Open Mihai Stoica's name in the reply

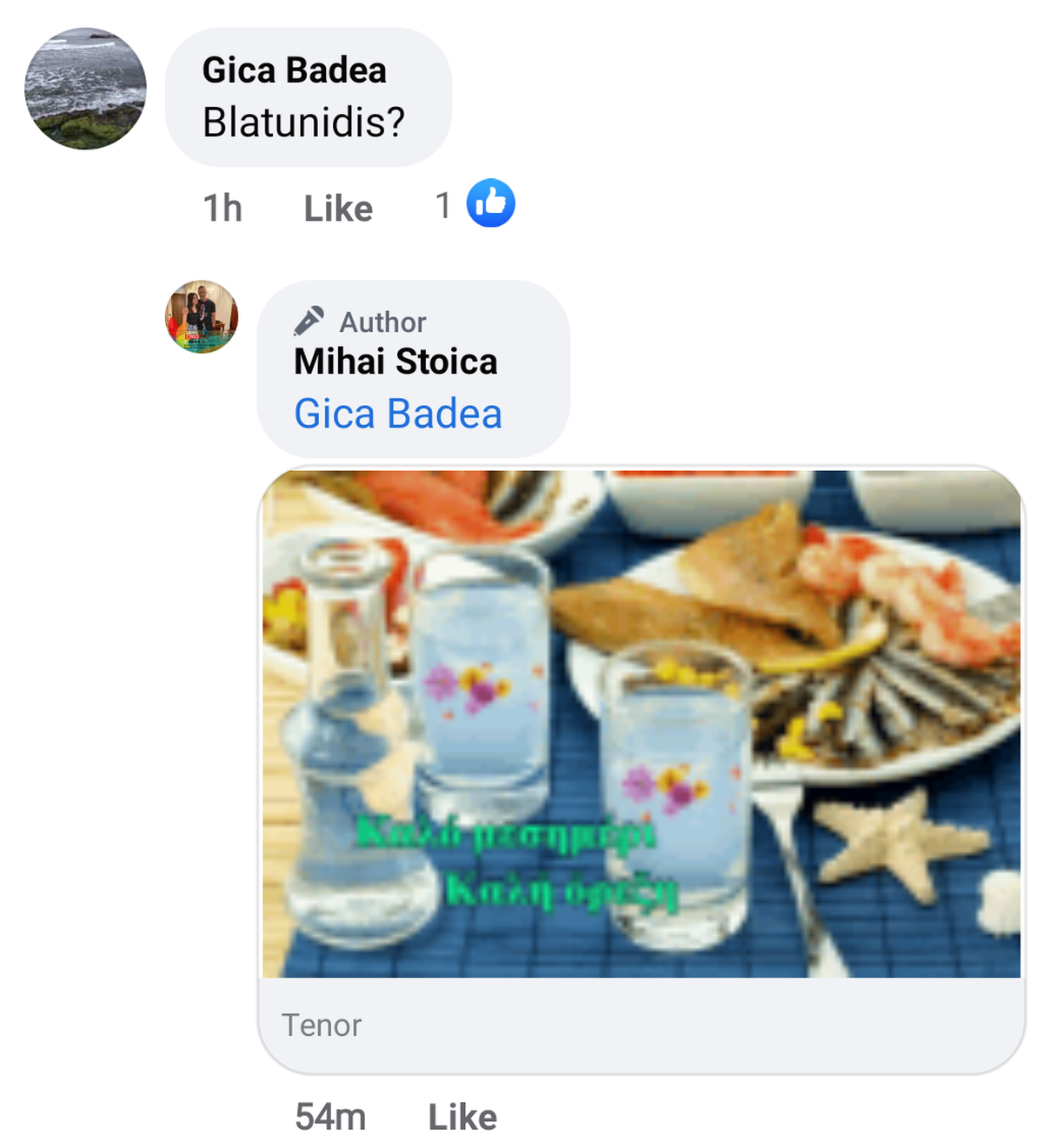click(x=395, y=362)
